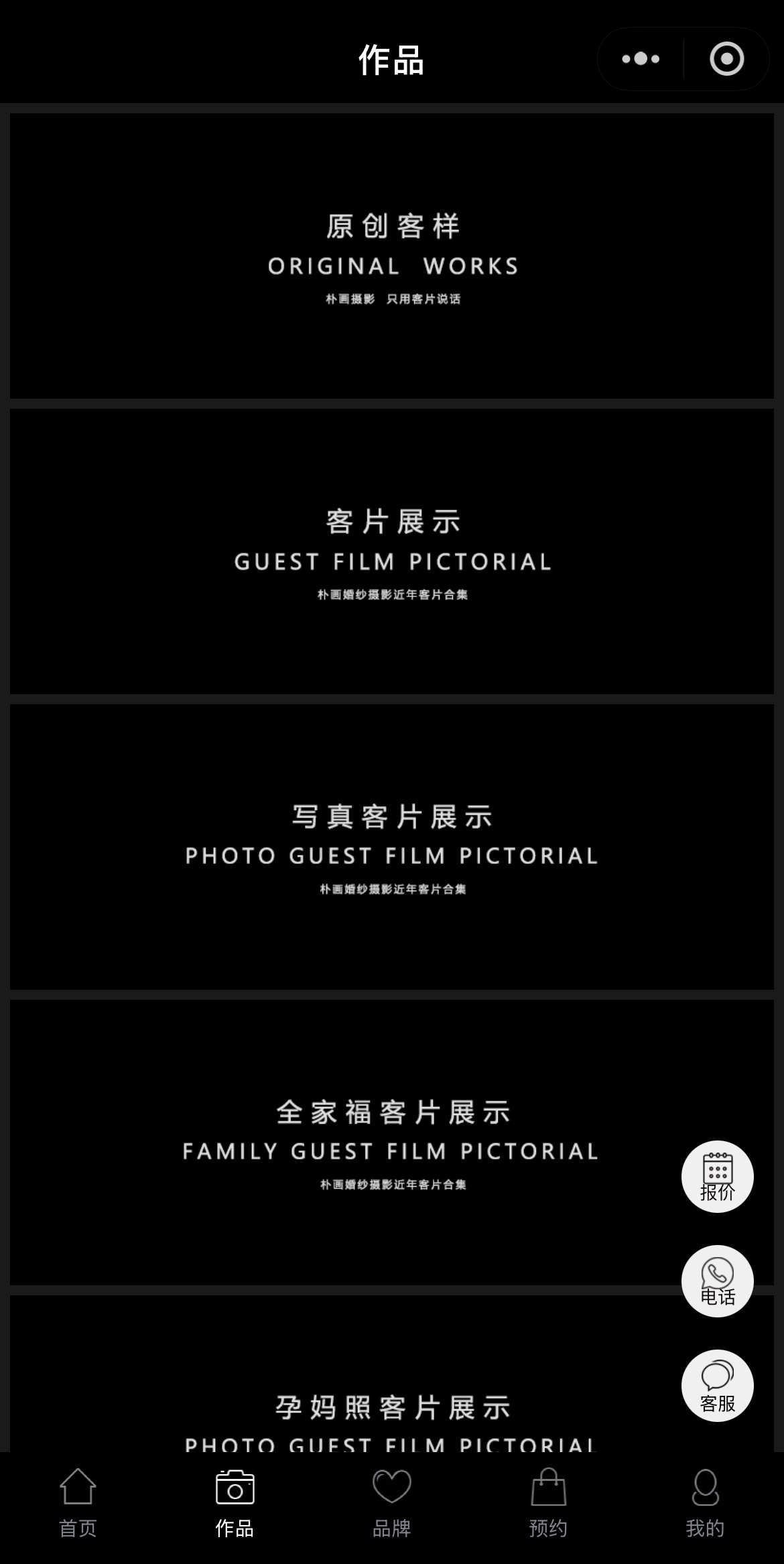Open the 全家福客片展示 family gallery card
The image size is (784, 1564).
392,1143
